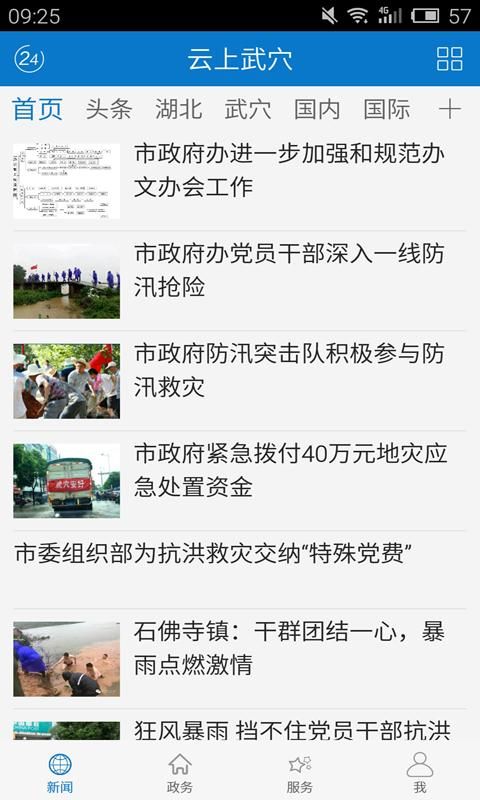Switch to the 武穴 tab
480x800 pixels.
[248, 109]
